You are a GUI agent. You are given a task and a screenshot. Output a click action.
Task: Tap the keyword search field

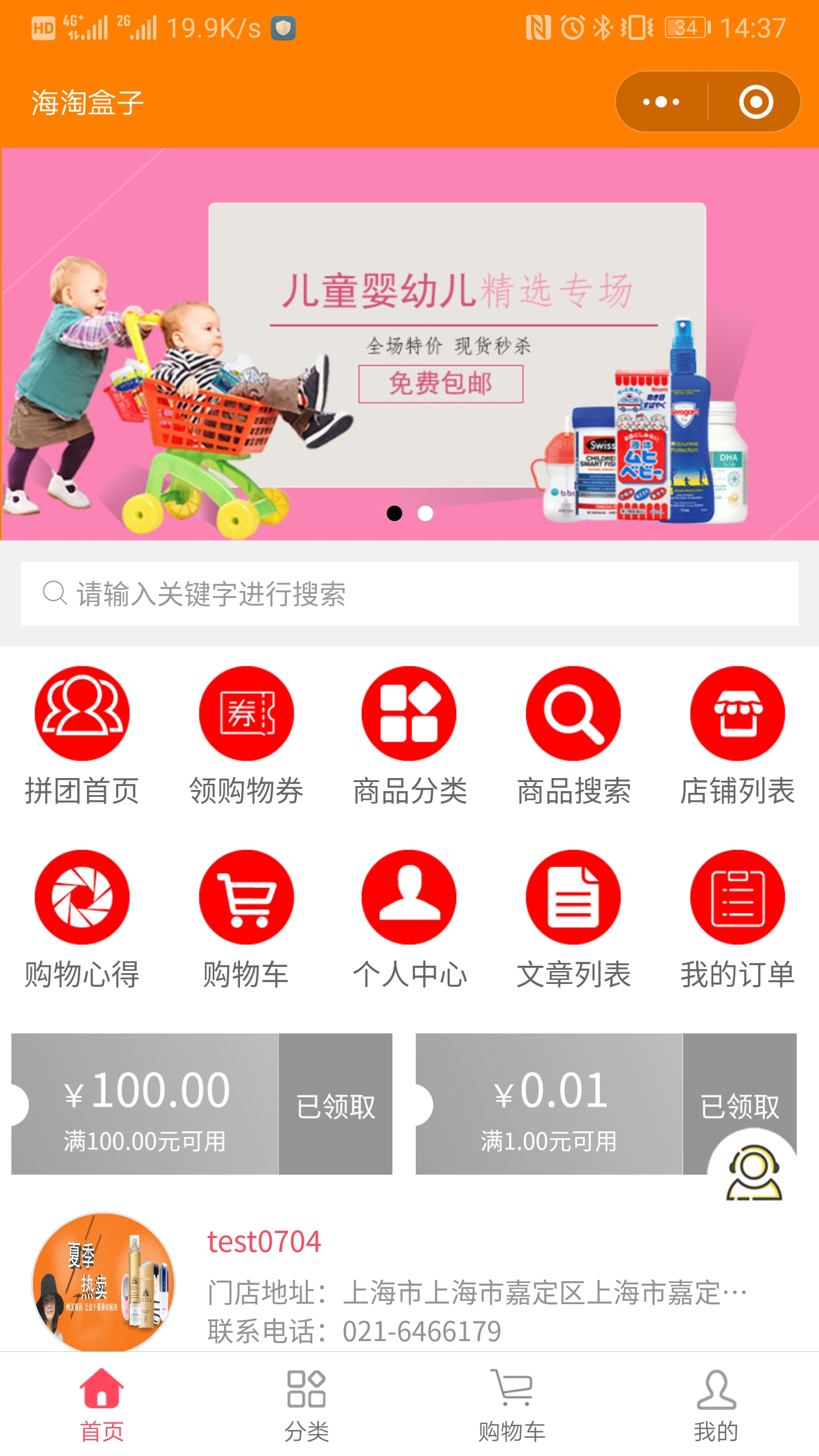(x=409, y=594)
